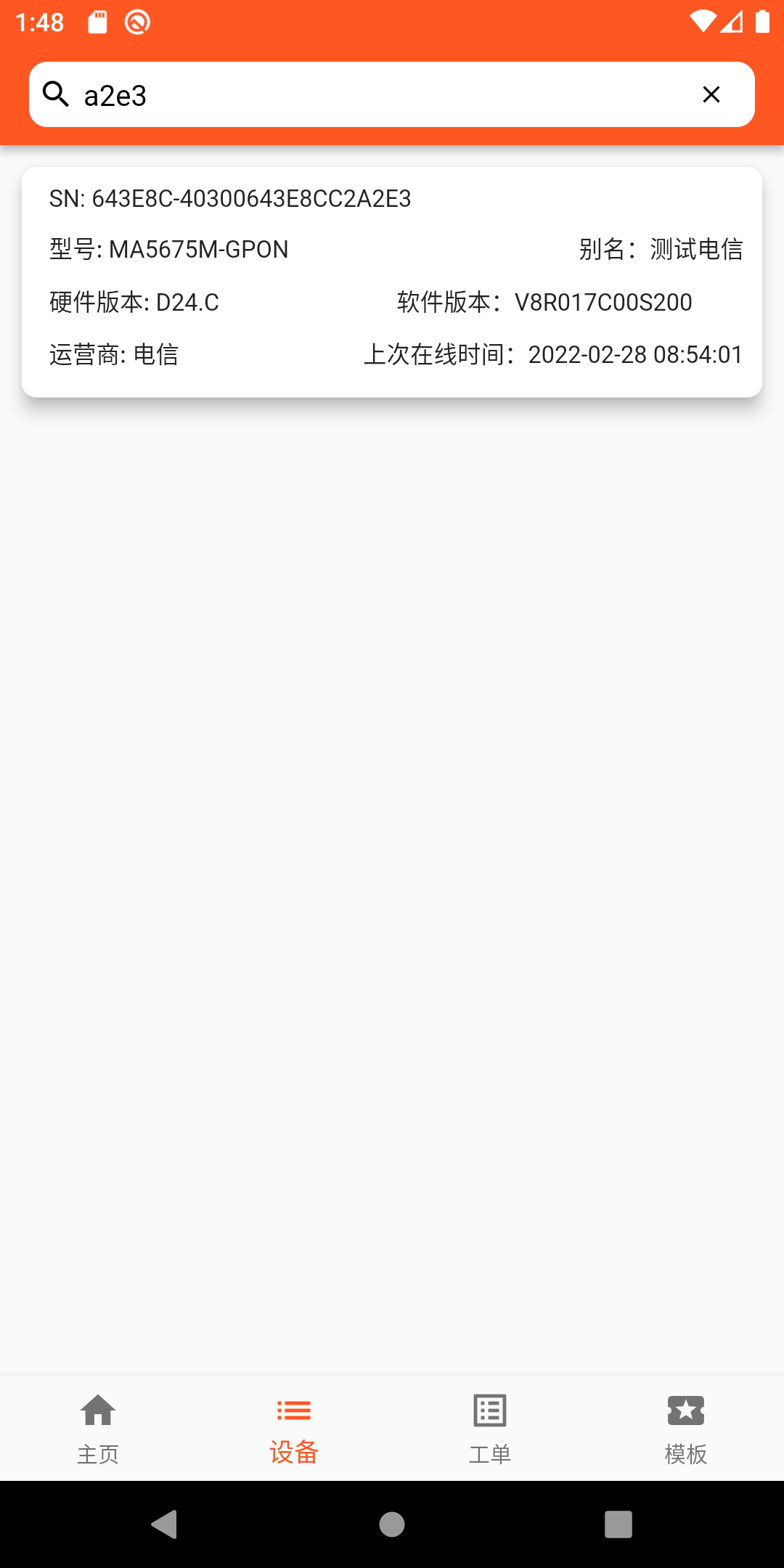This screenshot has height=1568, width=784.
Task: Open recent apps with the square button
Action: 617,1525
